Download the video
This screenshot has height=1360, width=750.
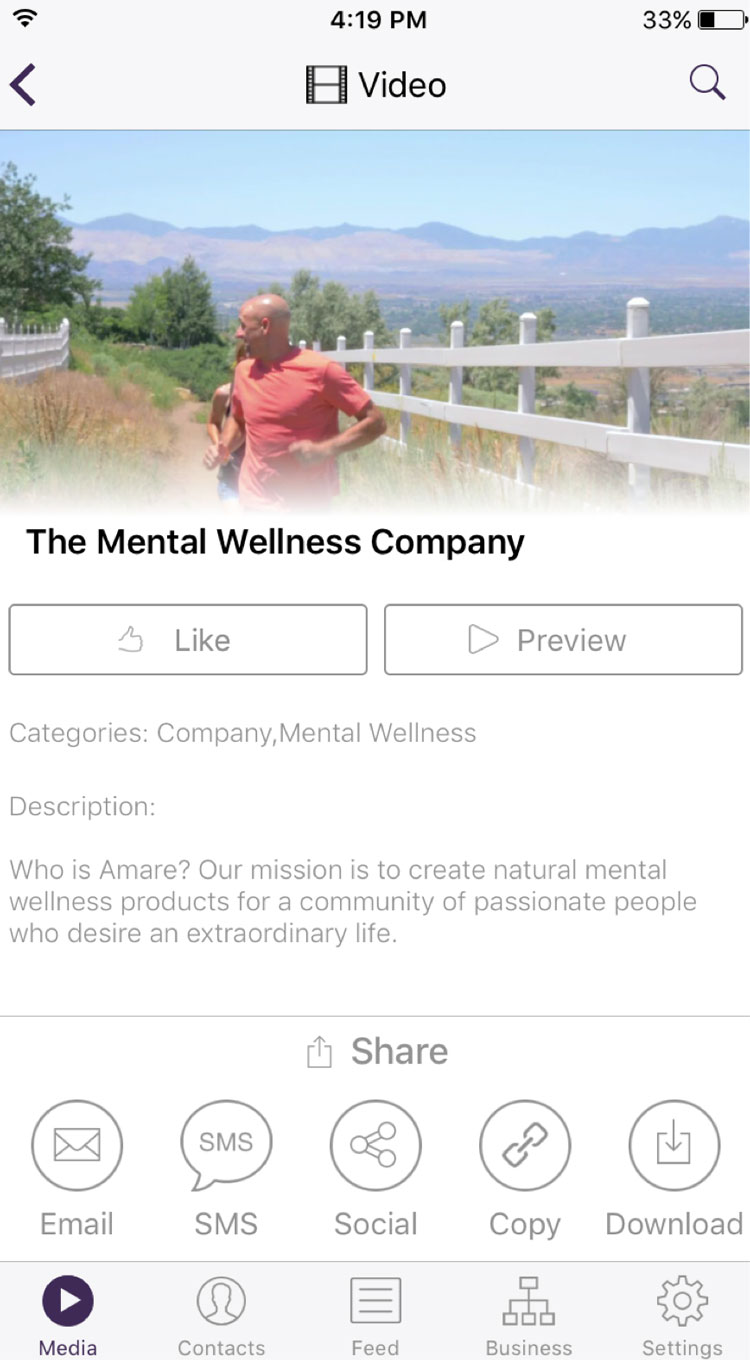click(674, 1146)
